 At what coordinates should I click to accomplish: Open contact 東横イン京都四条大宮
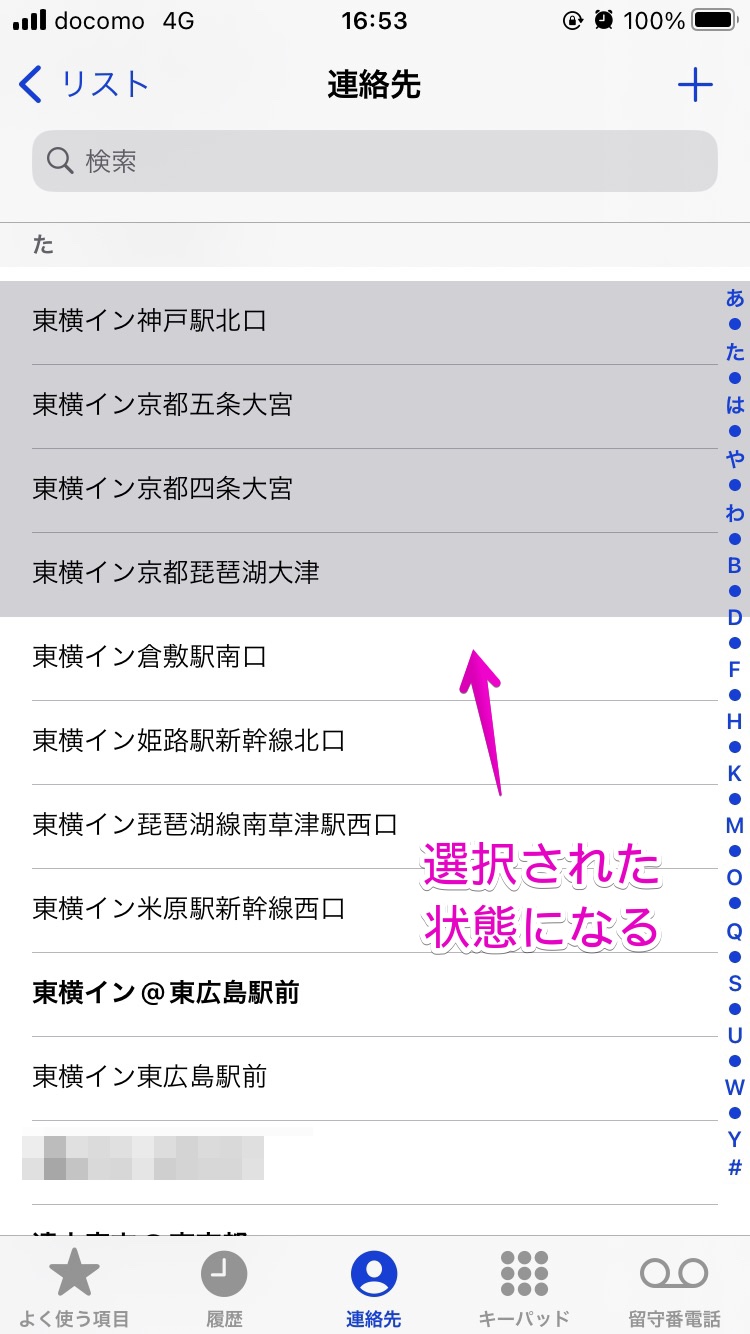point(359,490)
